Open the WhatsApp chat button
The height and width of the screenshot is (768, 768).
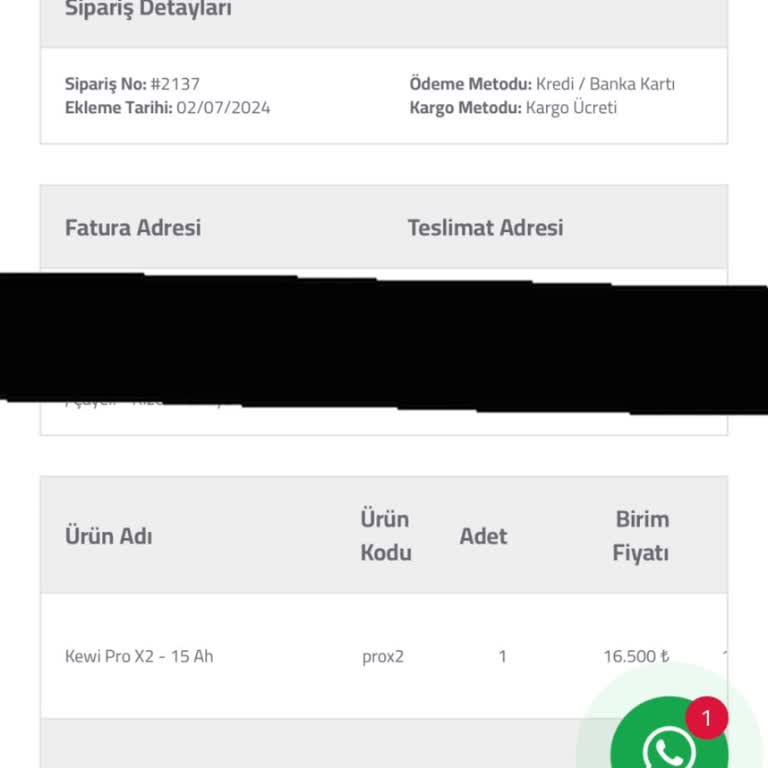[668, 741]
